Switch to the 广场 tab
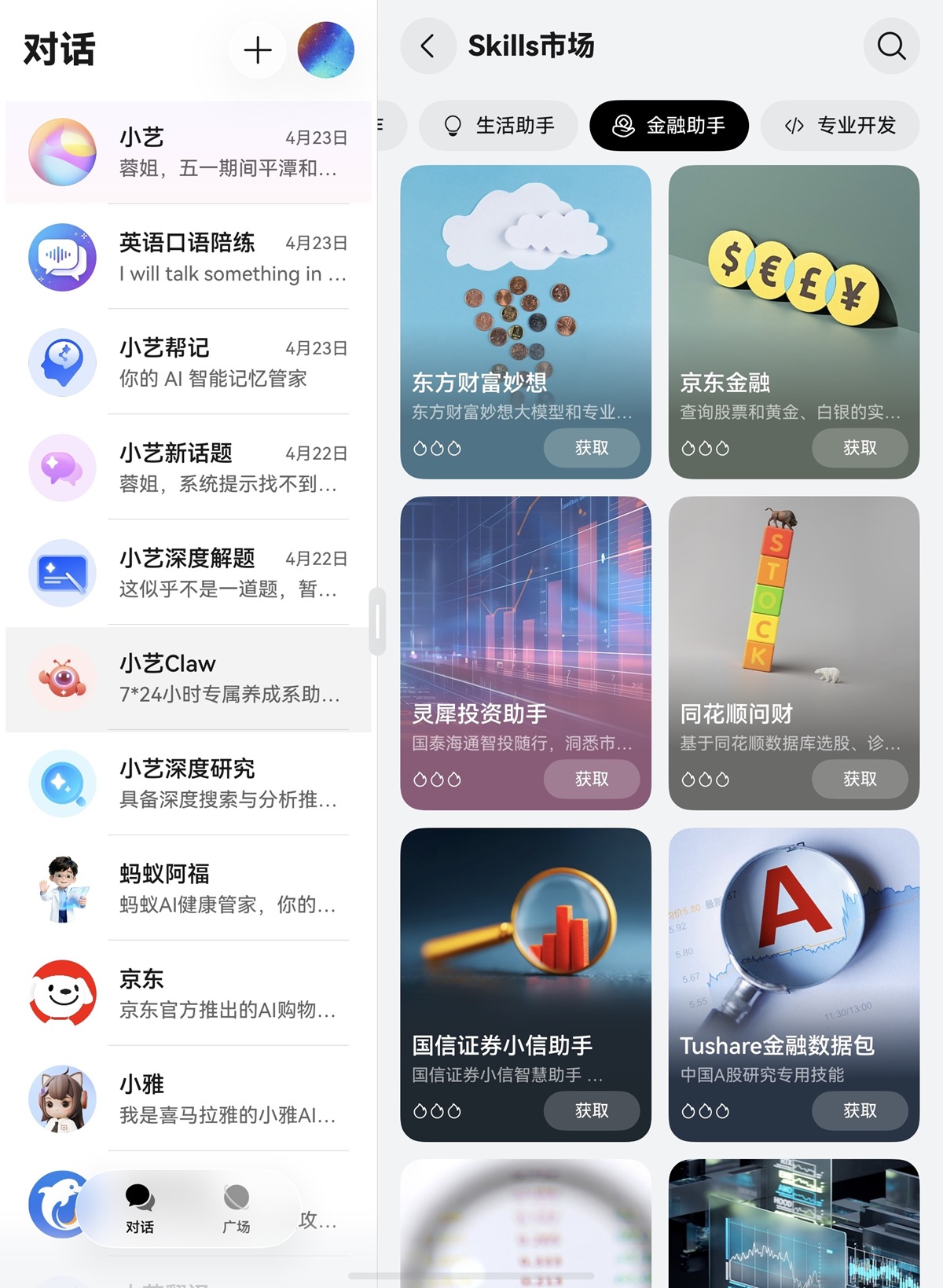Viewport: 943px width, 1288px height. coord(237,1210)
